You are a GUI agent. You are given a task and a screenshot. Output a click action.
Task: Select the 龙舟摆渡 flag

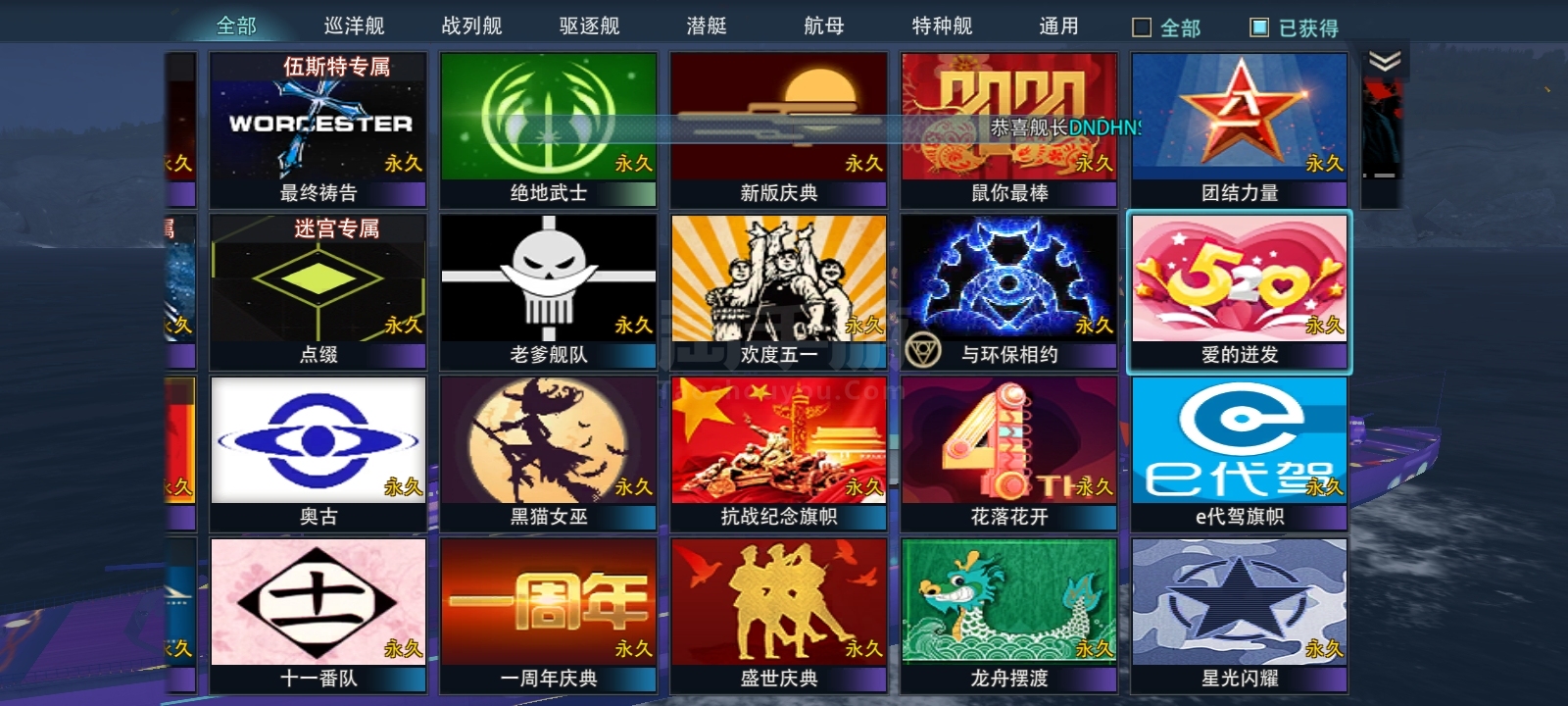pyautogui.click(x=1009, y=614)
